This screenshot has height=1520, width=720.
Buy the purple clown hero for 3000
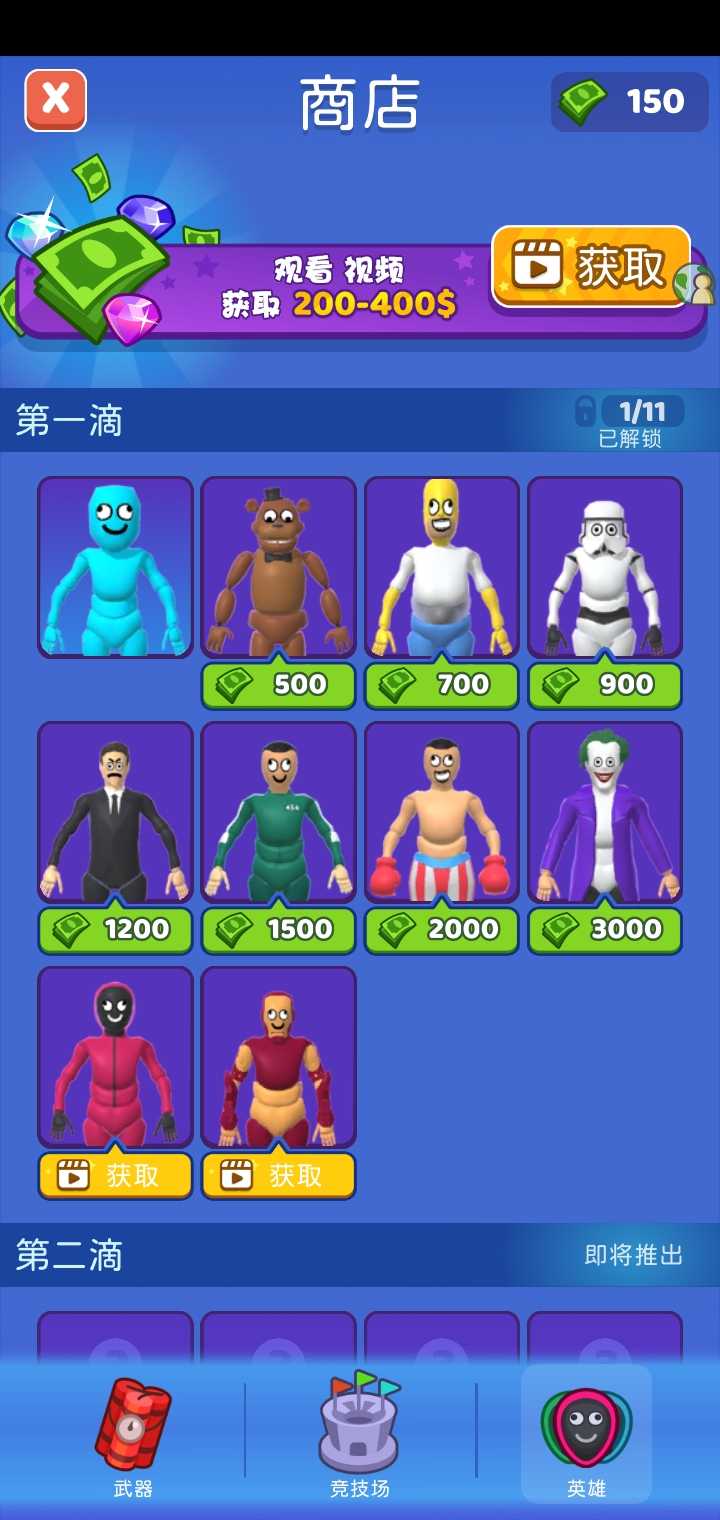[604, 930]
